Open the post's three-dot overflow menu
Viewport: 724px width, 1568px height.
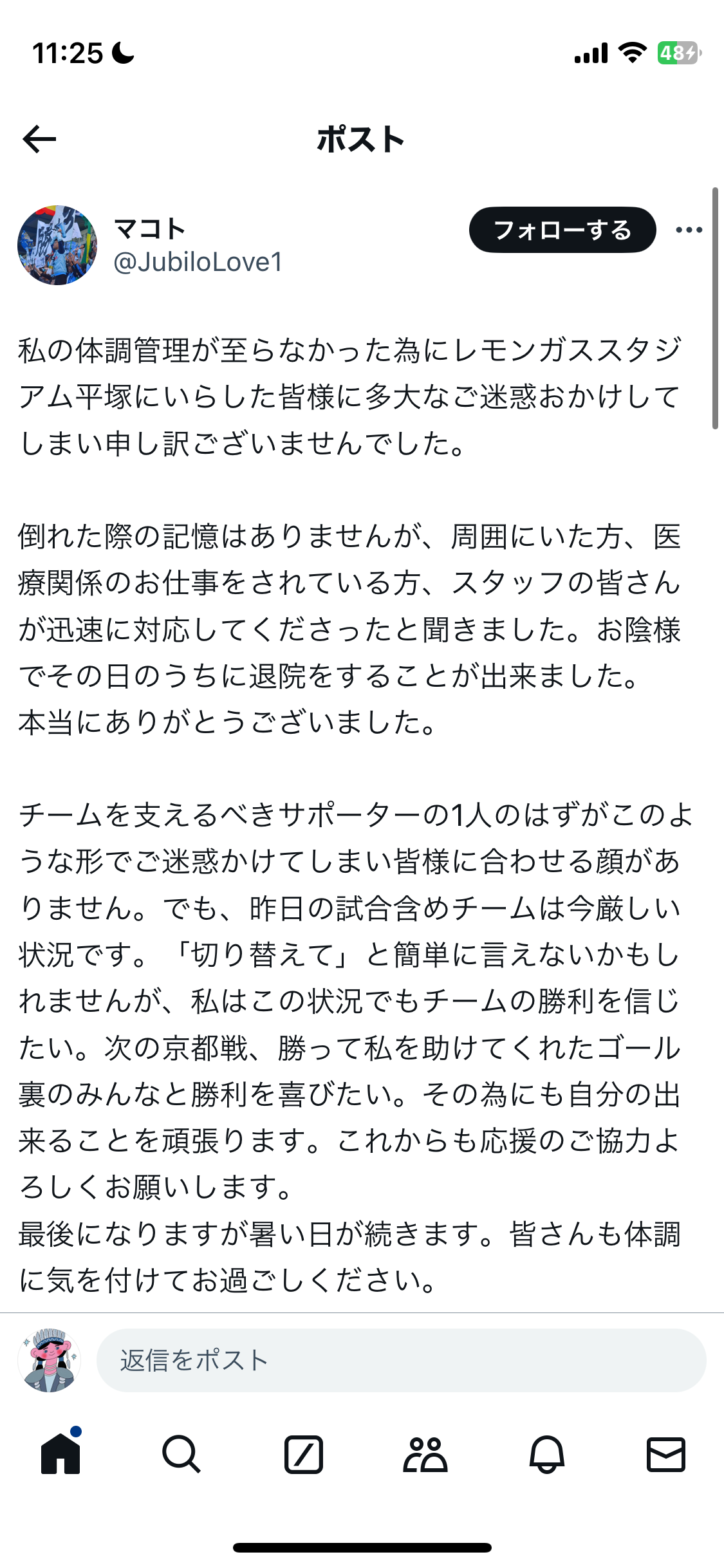pyautogui.click(x=689, y=230)
